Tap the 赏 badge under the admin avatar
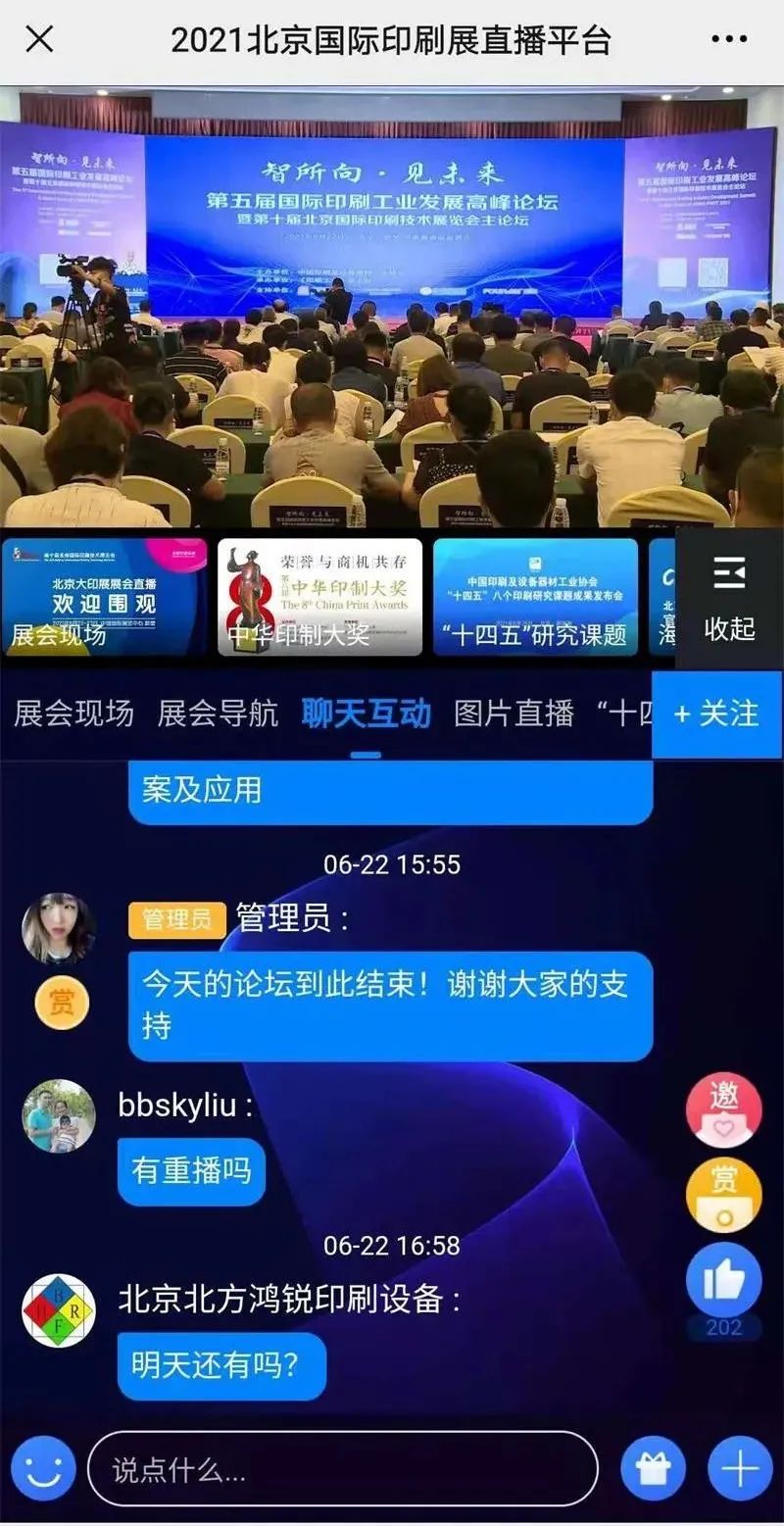The image size is (784, 1526). (x=62, y=1003)
